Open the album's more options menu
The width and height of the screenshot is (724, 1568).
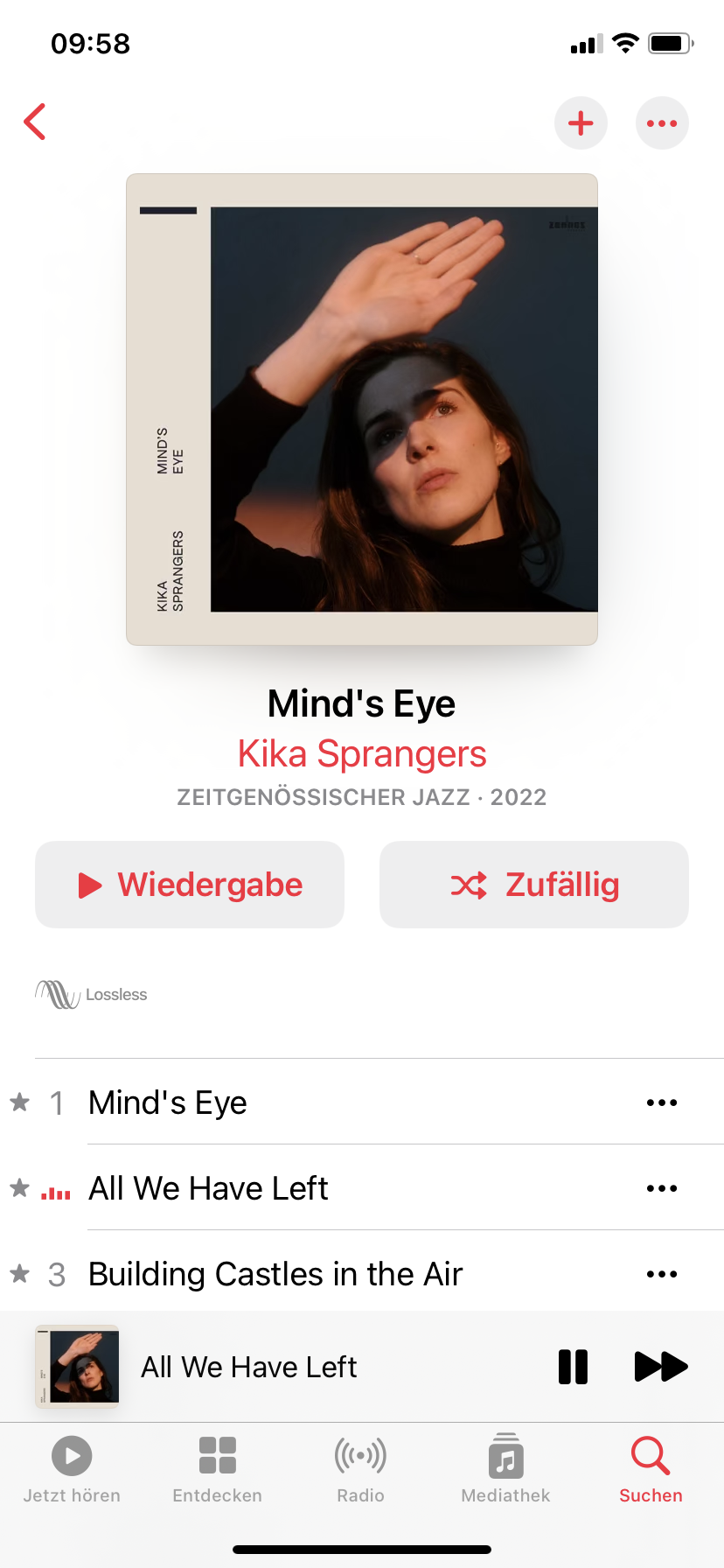click(662, 123)
